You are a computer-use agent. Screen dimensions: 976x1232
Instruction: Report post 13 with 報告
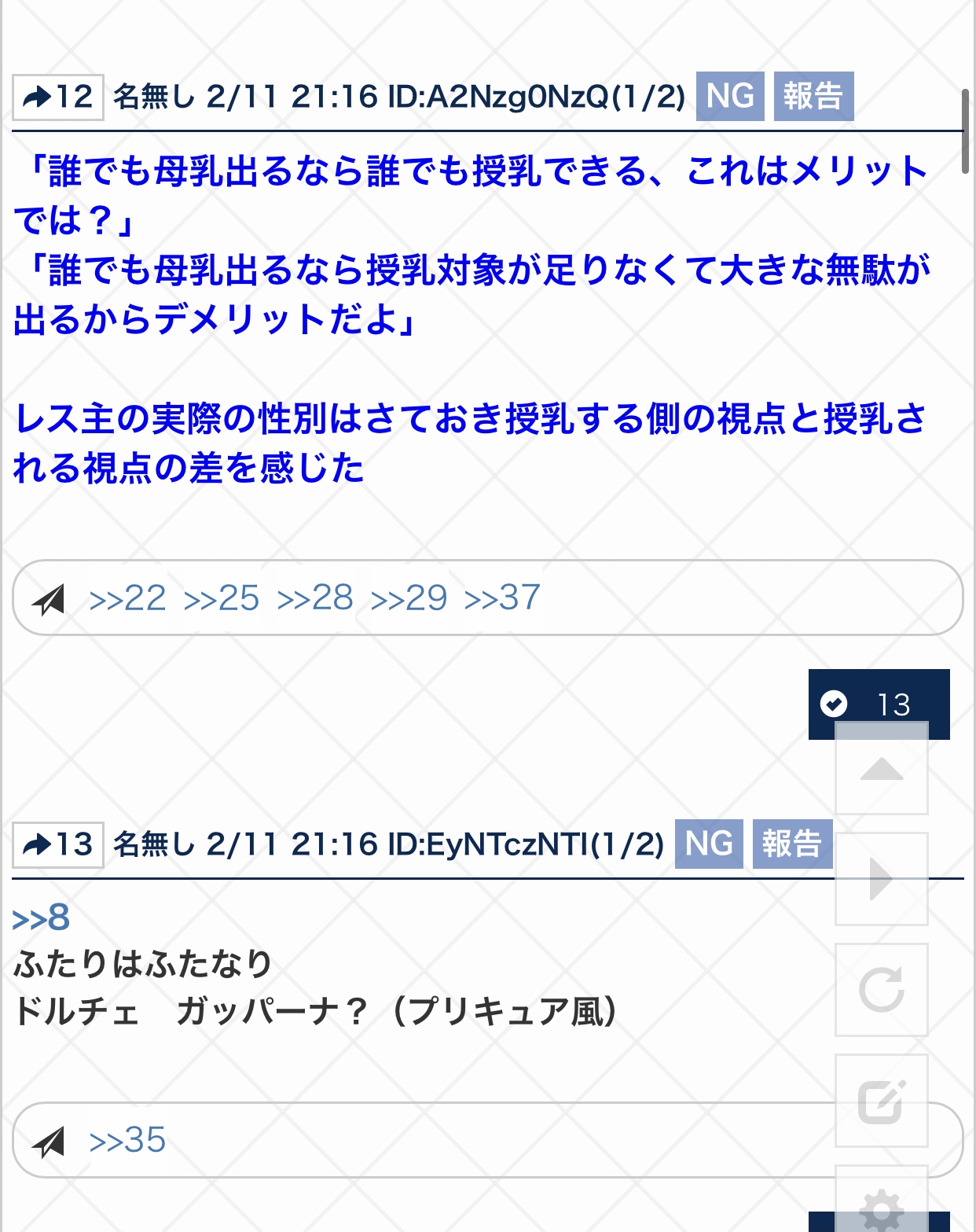pos(792,844)
